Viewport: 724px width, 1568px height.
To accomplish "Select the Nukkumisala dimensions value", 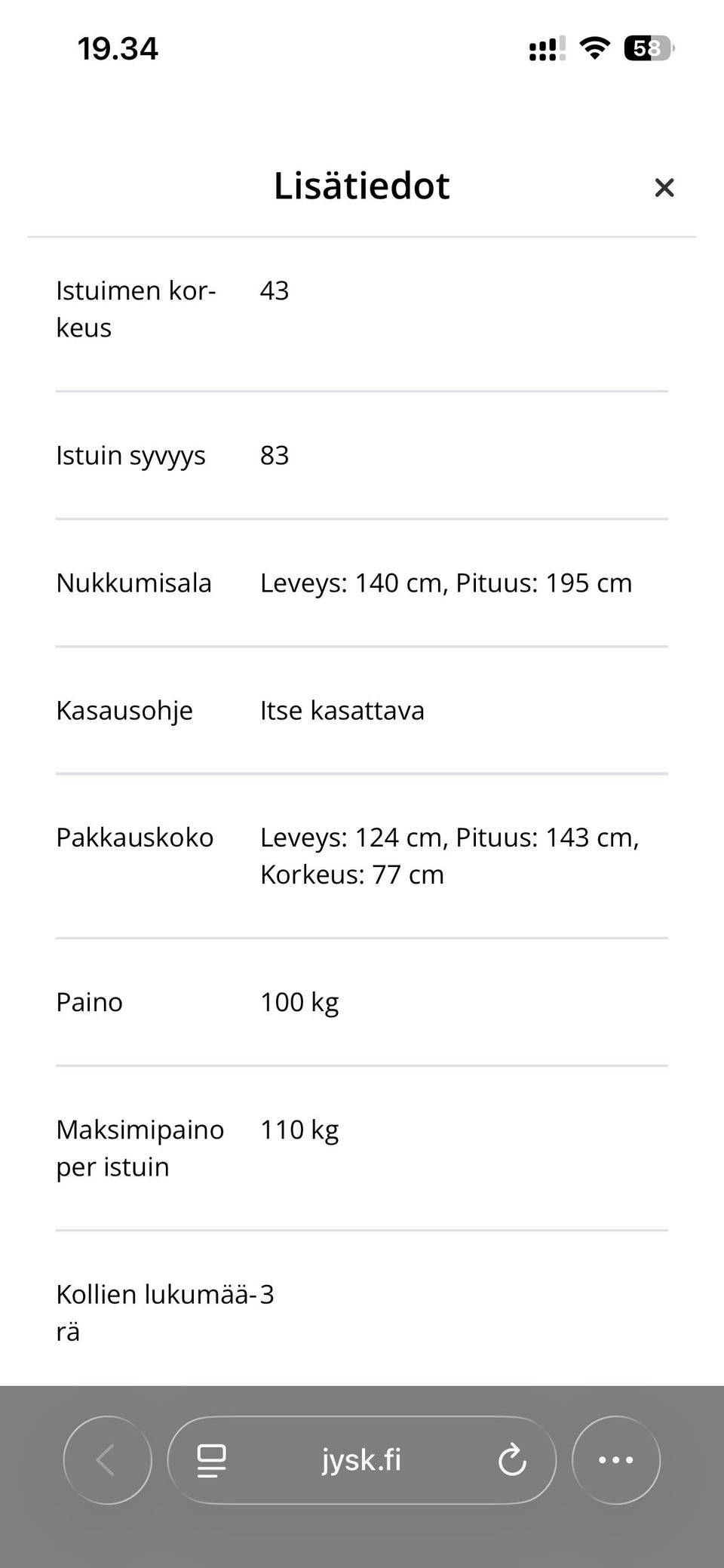I will pos(446,583).
